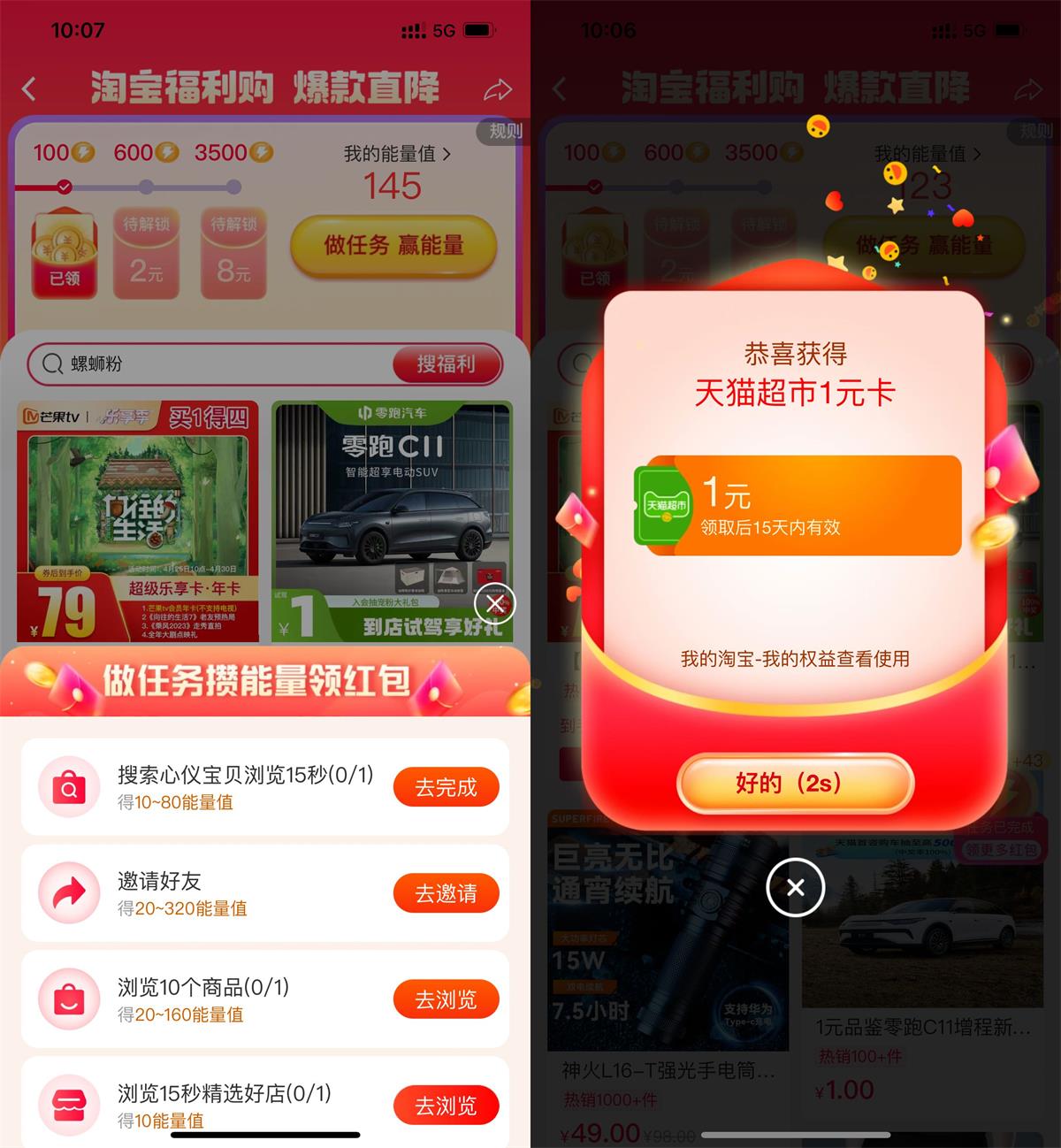Open the 规则 rules page
The width and height of the screenshot is (1061, 1148).
coord(500,133)
